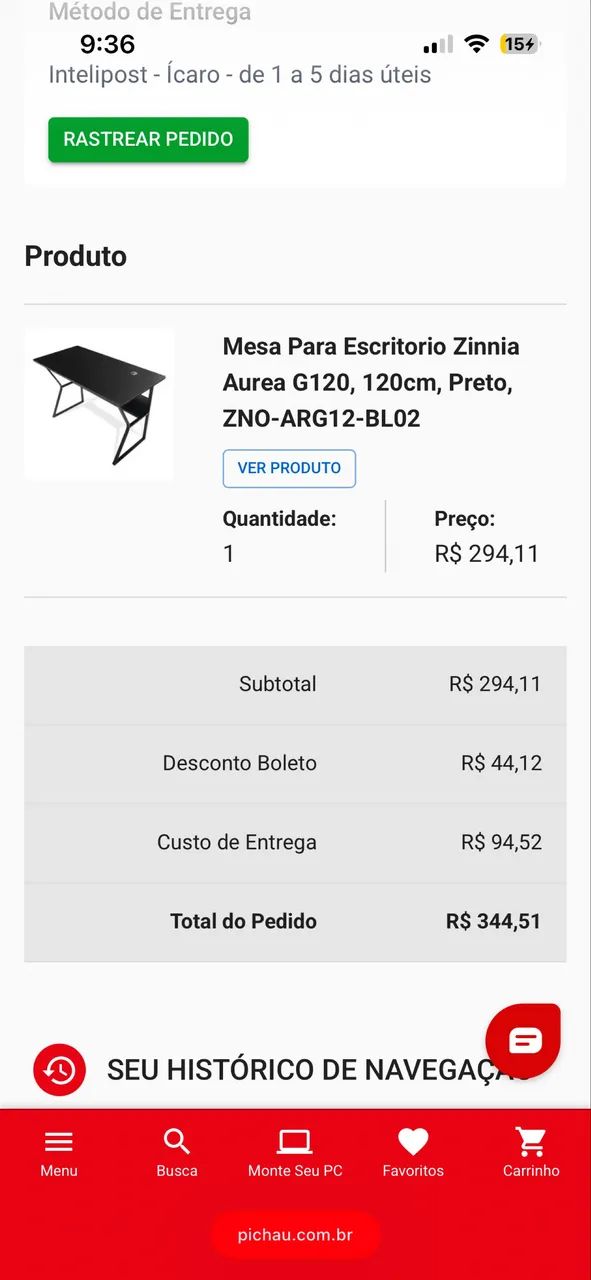Viewport: 591px width, 1280px height.
Task: Switch to Monte Seu PC
Action: 295,1153
